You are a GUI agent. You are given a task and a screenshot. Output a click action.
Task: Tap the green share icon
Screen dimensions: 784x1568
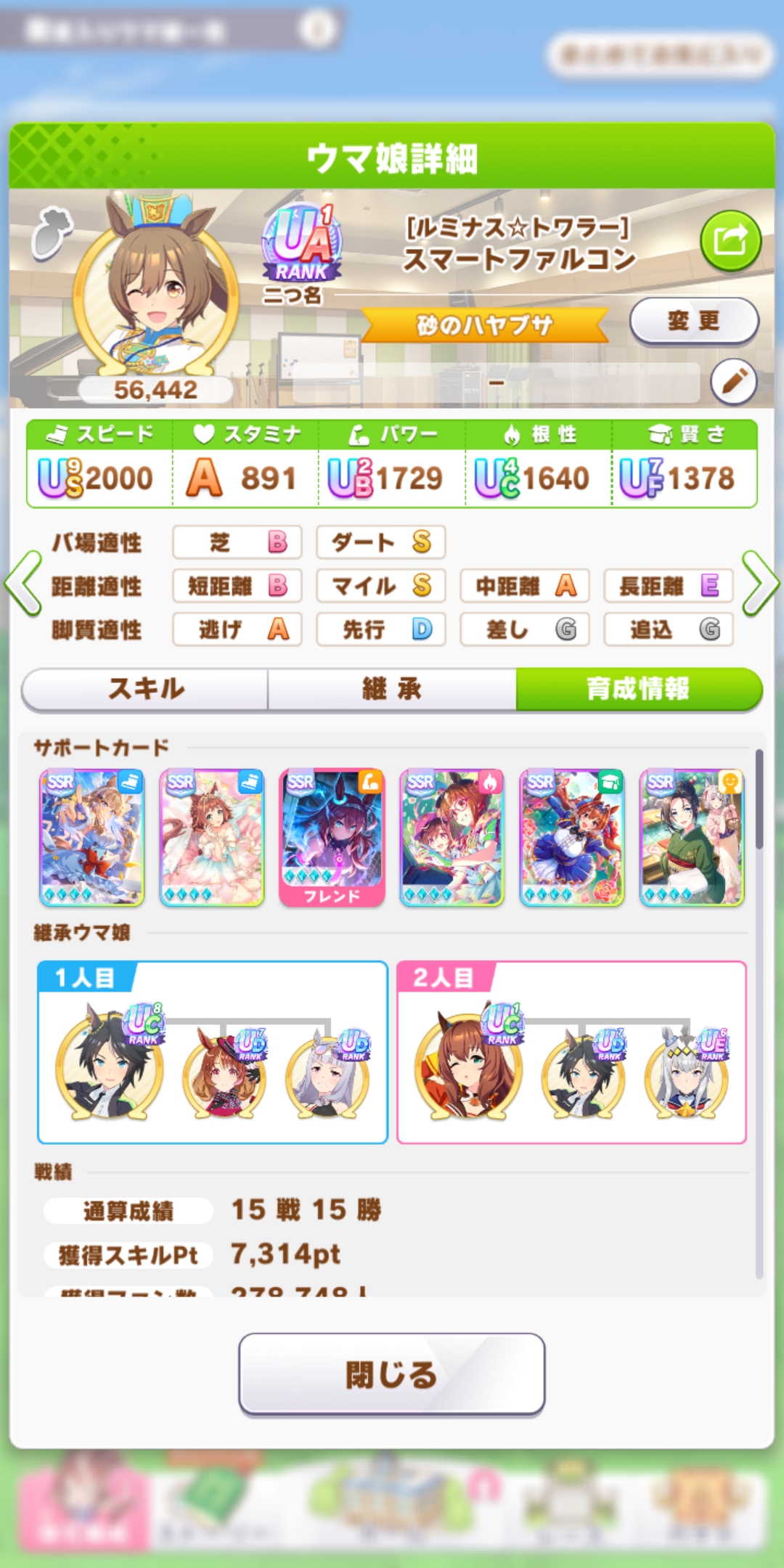[x=730, y=241]
